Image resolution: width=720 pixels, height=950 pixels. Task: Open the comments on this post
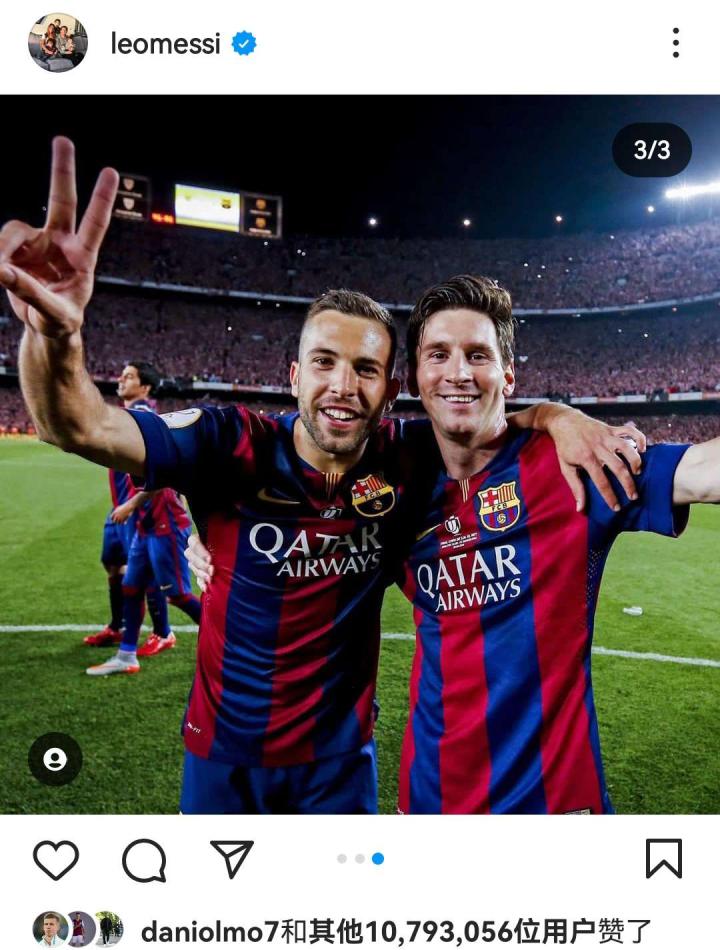click(144, 859)
